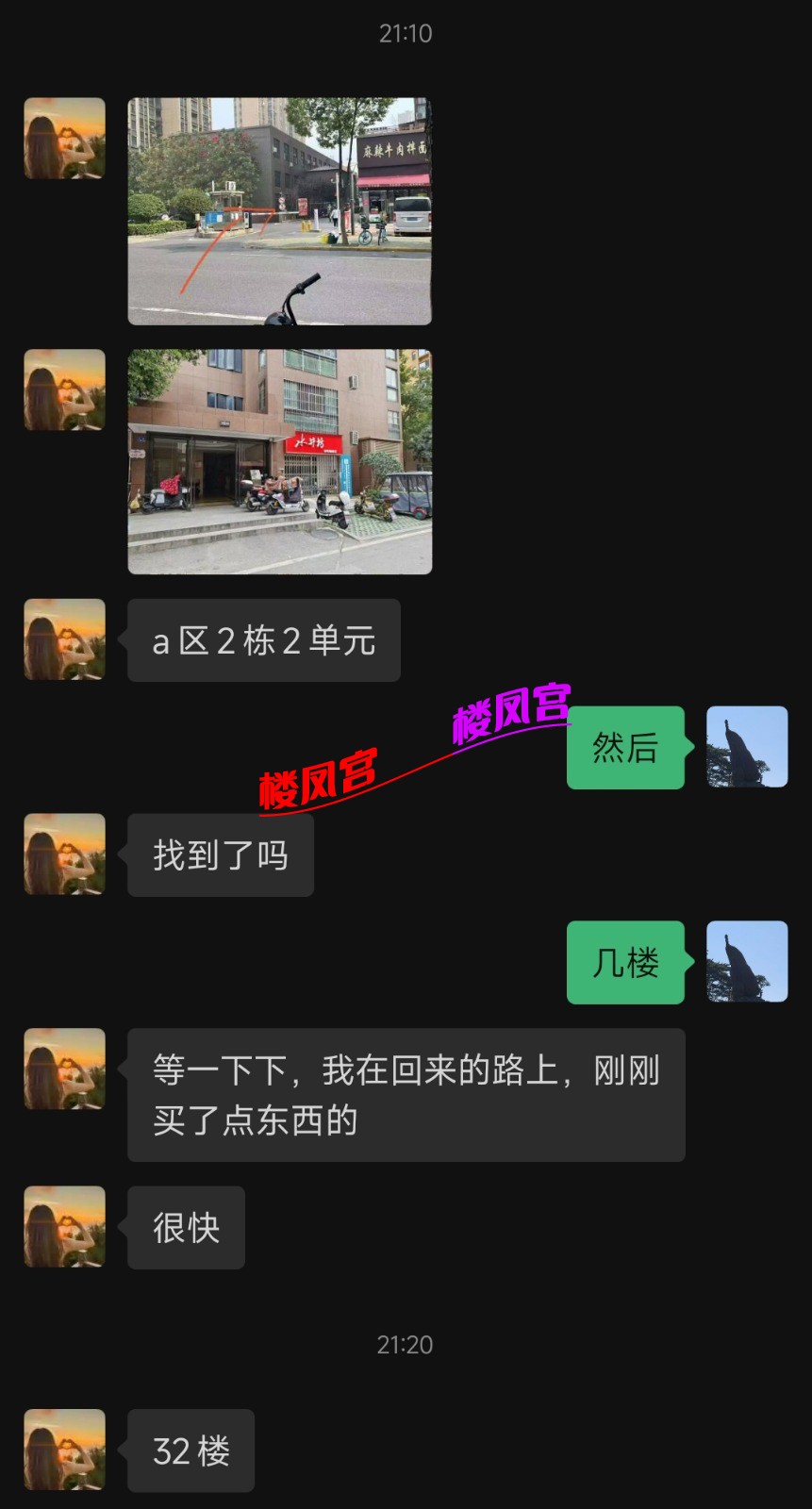Click the avatar beside the building entrance photo
Image resolution: width=812 pixels, height=1509 pixels.
64,390
